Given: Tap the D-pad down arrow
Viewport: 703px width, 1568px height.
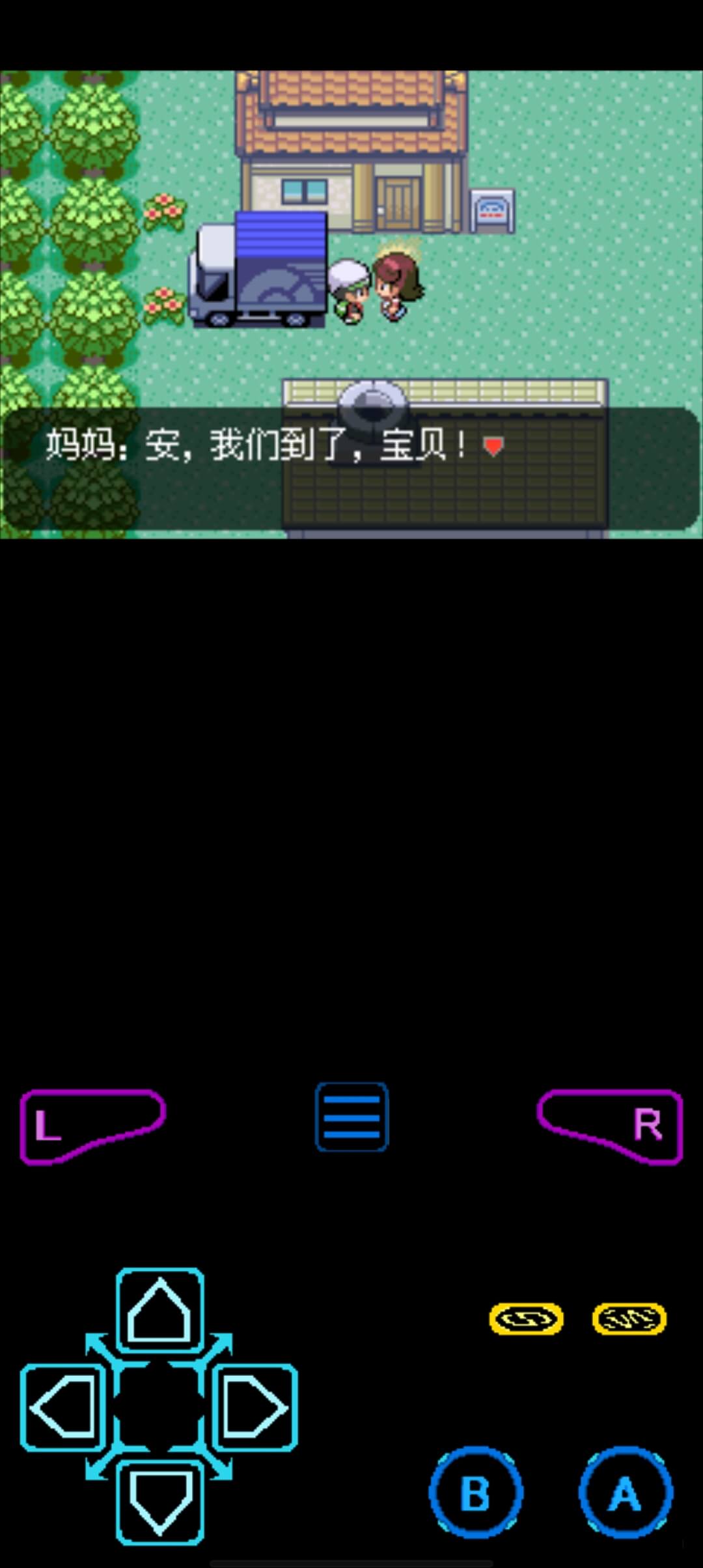Looking at the screenshot, I should tap(159, 1501).
